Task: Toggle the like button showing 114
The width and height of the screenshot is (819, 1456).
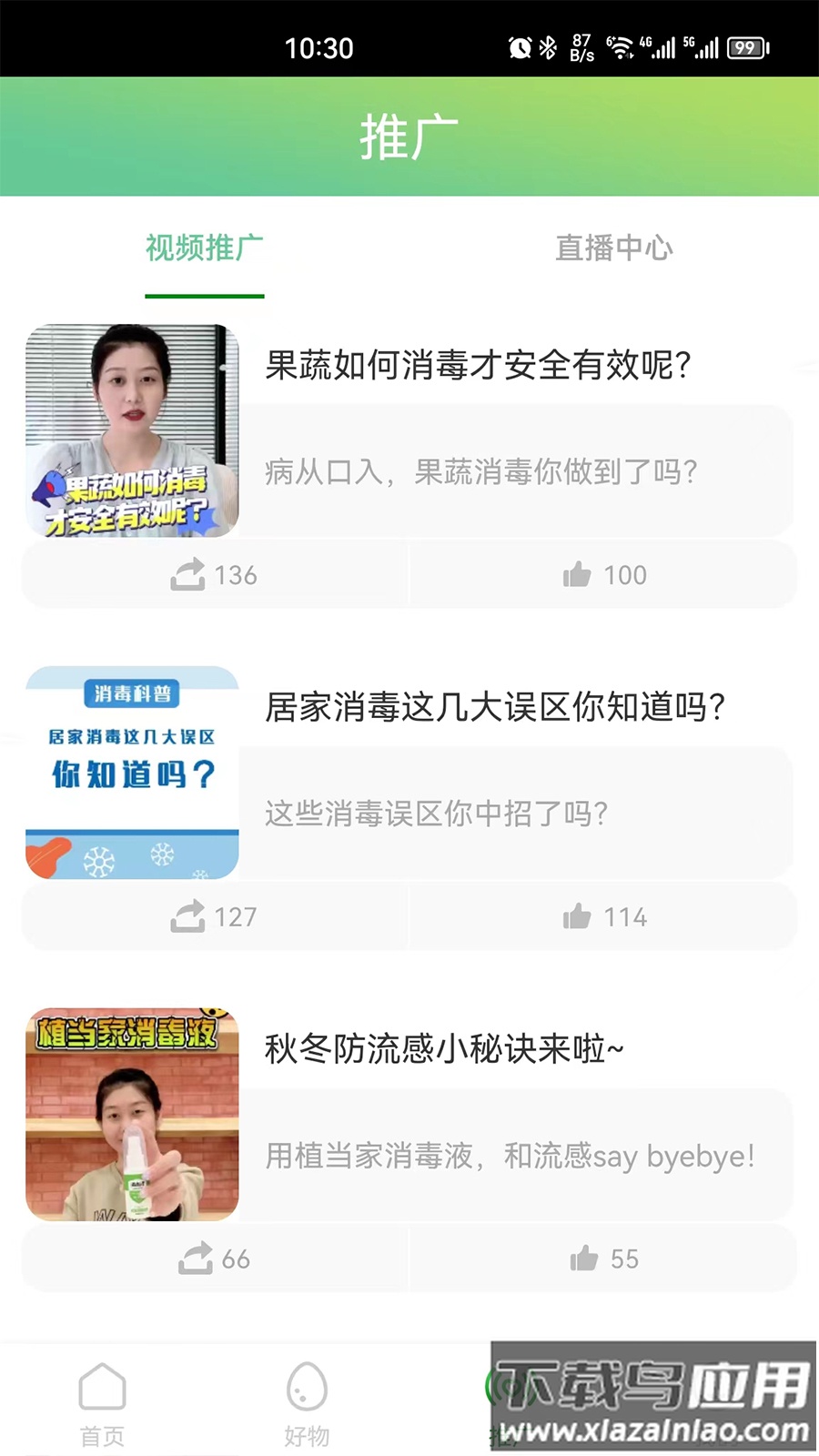Action: click(578, 915)
